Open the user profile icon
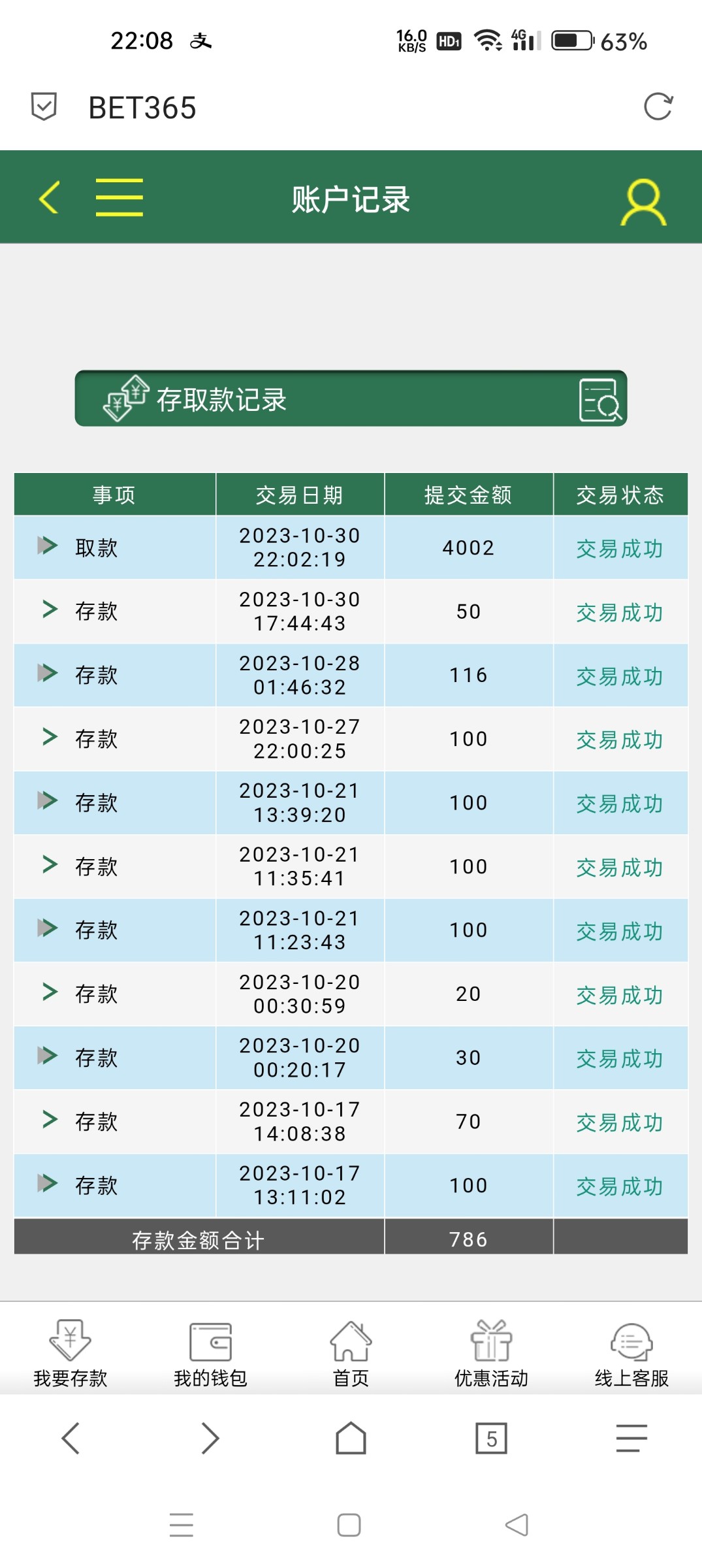Image resolution: width=702 pixels, height=1568 pixels. [x=643, y=202]
